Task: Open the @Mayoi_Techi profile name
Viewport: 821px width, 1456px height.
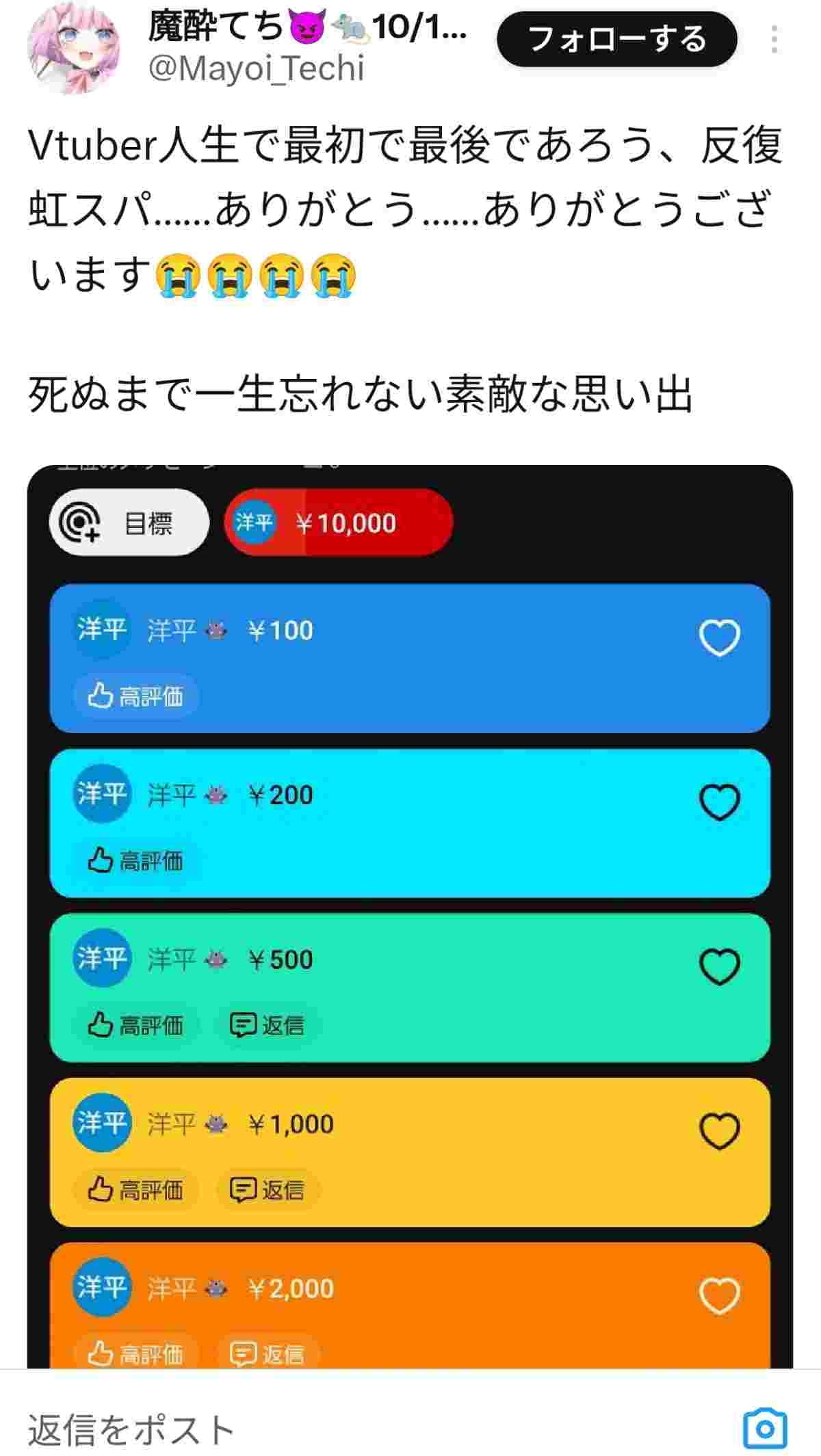Action: pyautogui.click(x=256, y=69)
